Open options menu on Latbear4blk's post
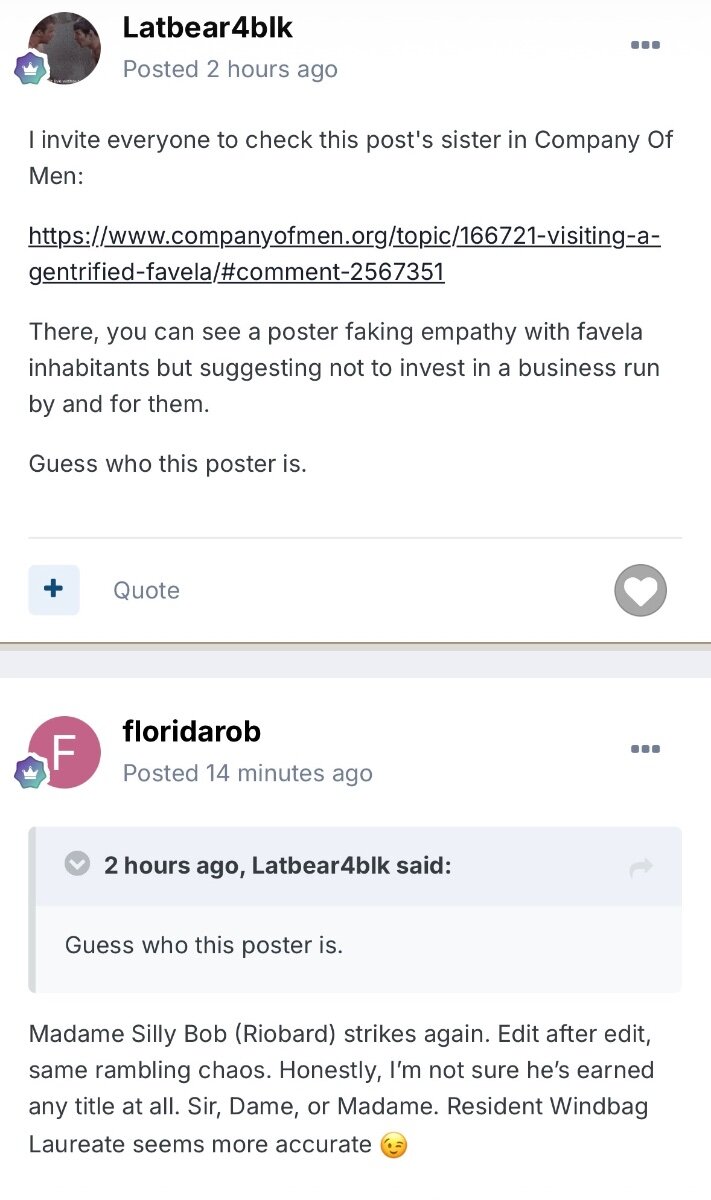Image resolution: width=711 pixels, height=1200 pixels. point(645,45)
